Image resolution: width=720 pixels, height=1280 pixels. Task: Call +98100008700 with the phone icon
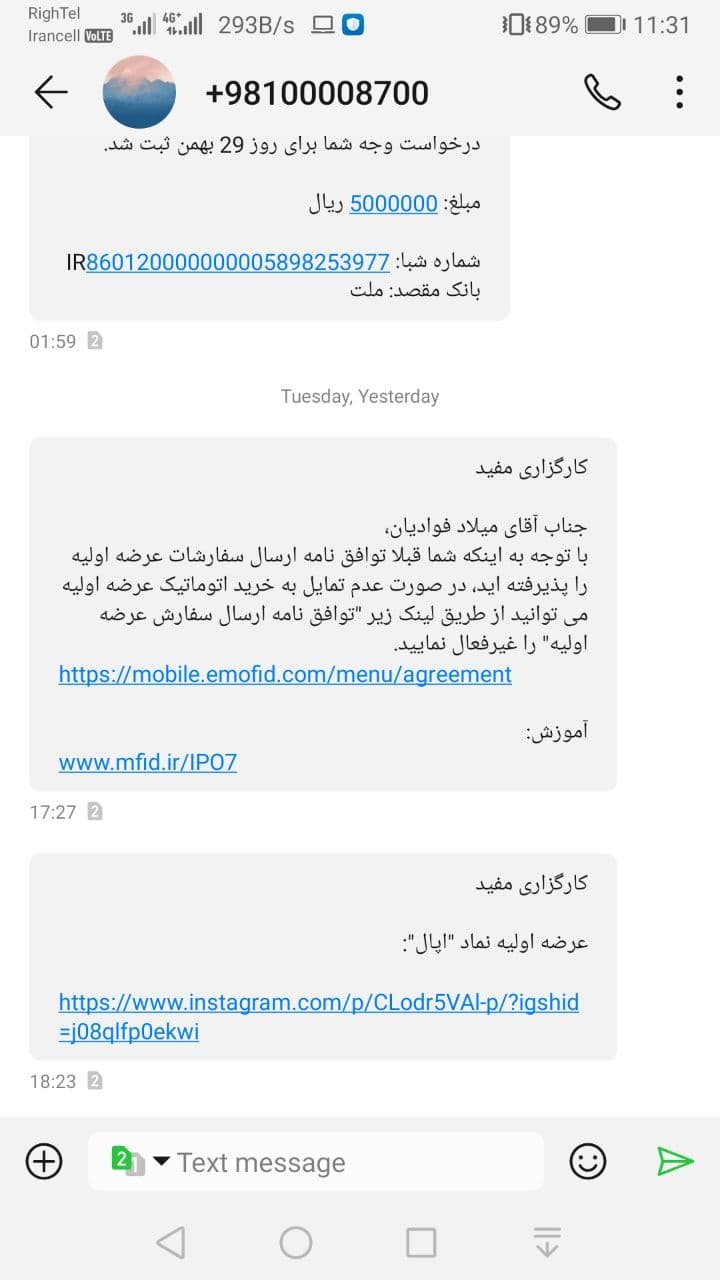(x=602, y=93)
